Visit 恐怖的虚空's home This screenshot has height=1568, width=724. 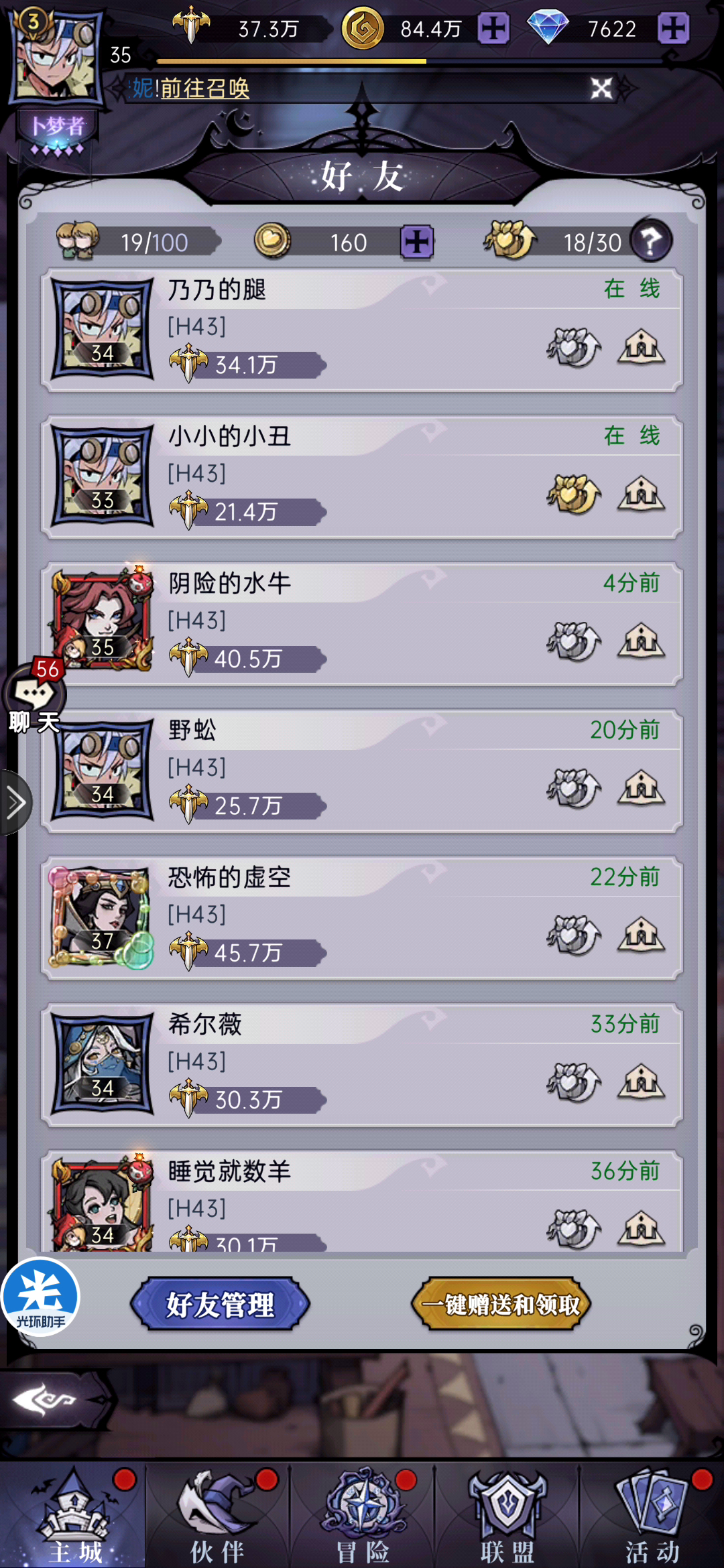tap(642, 935)
